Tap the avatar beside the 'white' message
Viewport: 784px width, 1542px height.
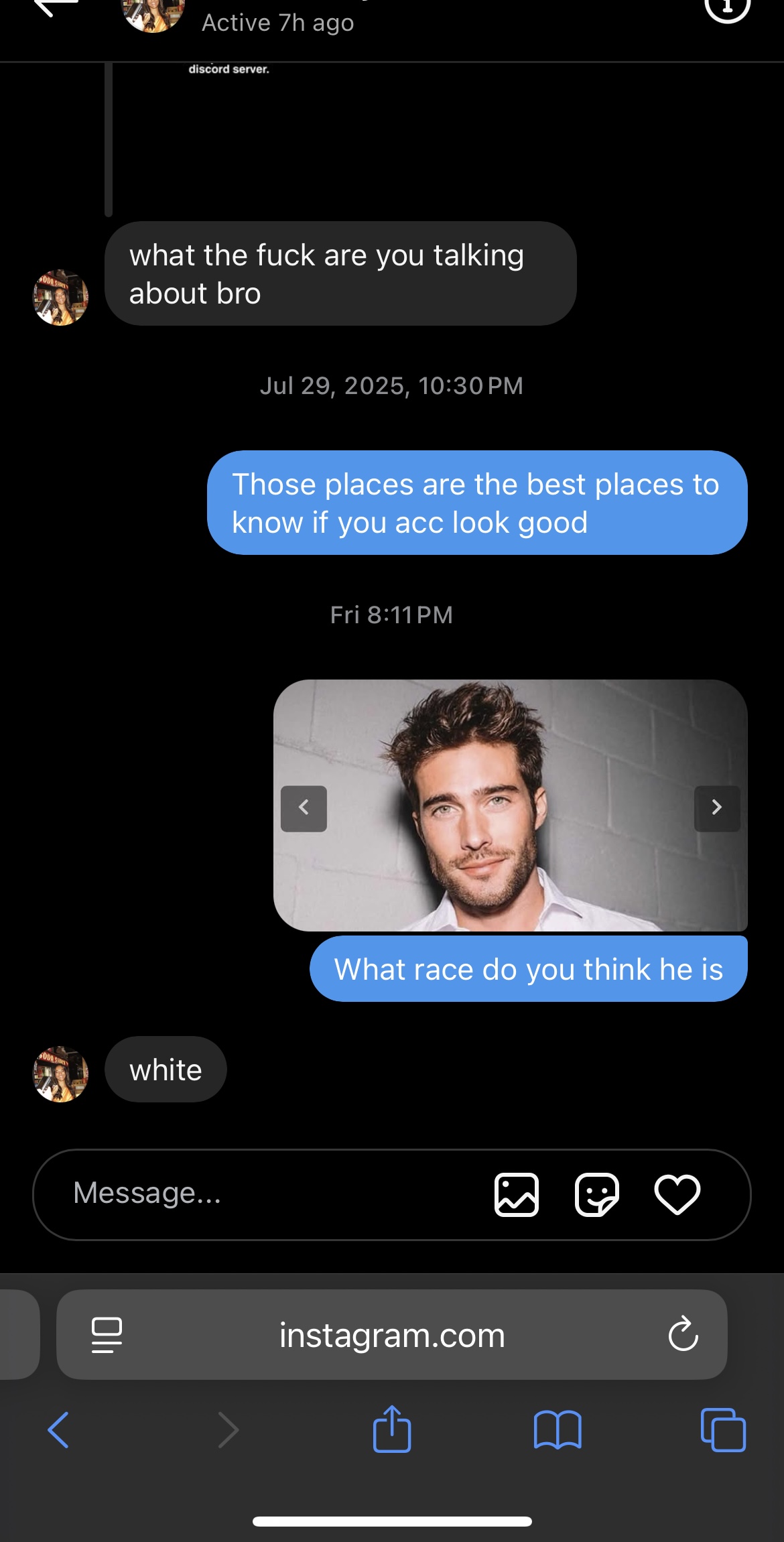point(61,1074)
